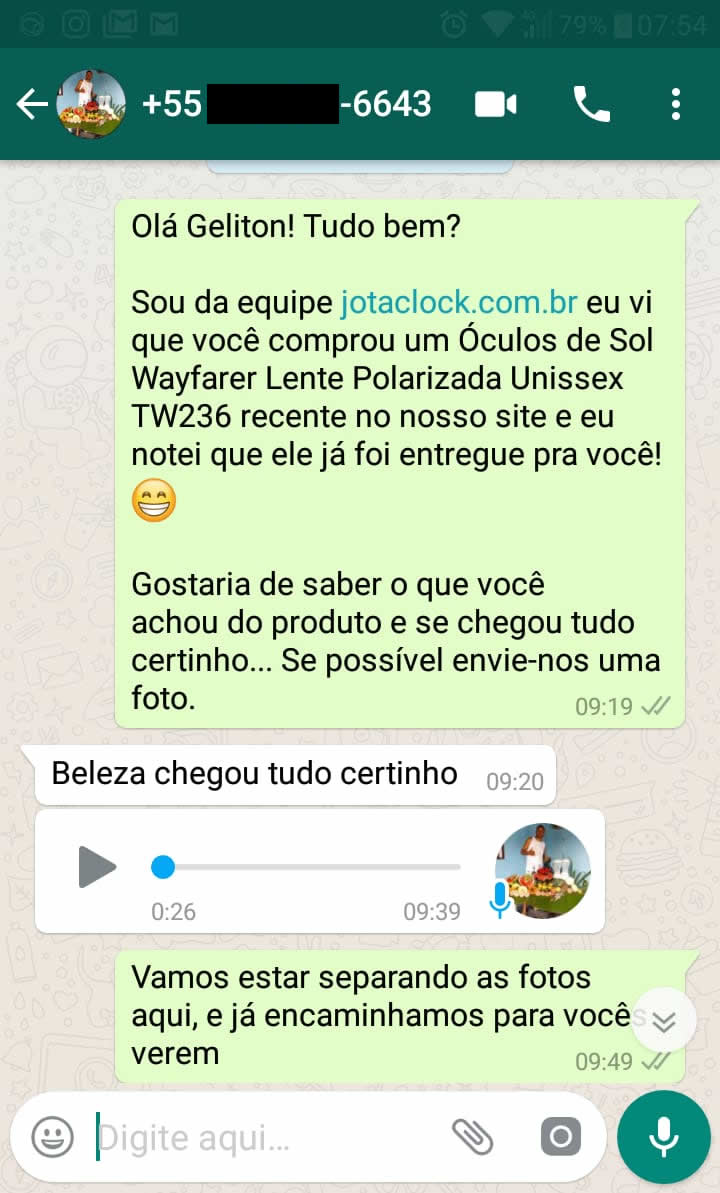Screen dimensions: 720x1193
Task: Attach a file with the paperclip
Action: tap(473, 1137)
